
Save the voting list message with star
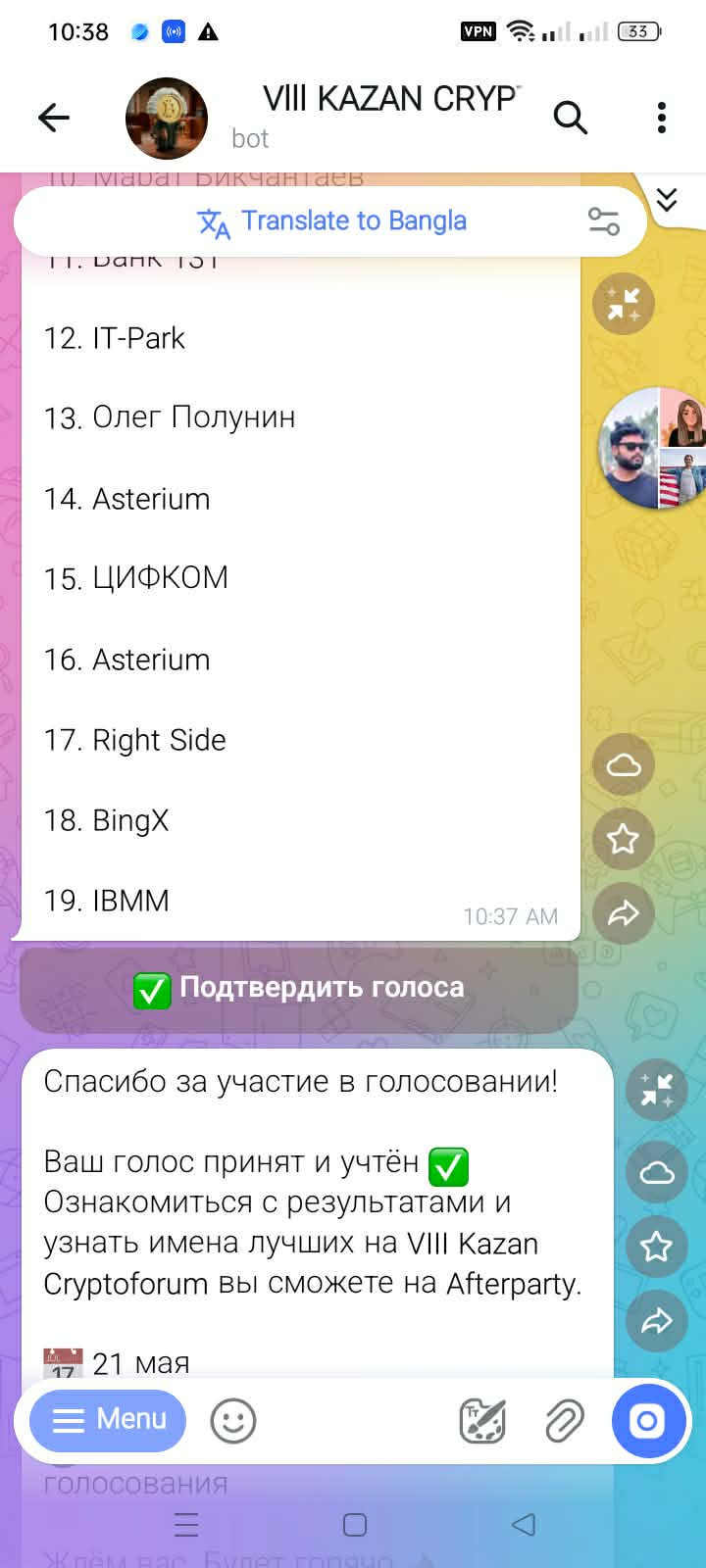(x=624, y=839)
